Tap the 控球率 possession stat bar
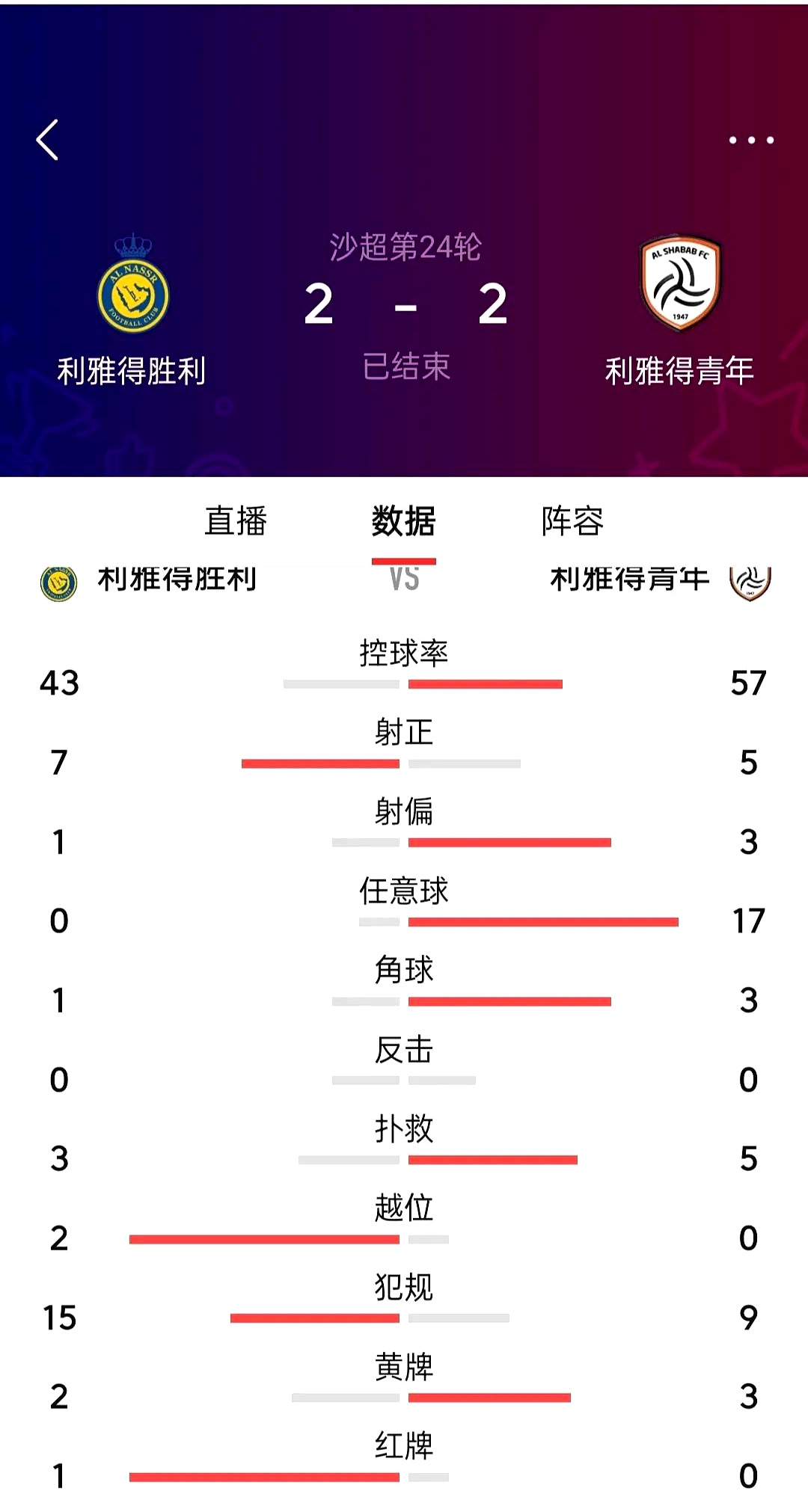 coord(404,683)
